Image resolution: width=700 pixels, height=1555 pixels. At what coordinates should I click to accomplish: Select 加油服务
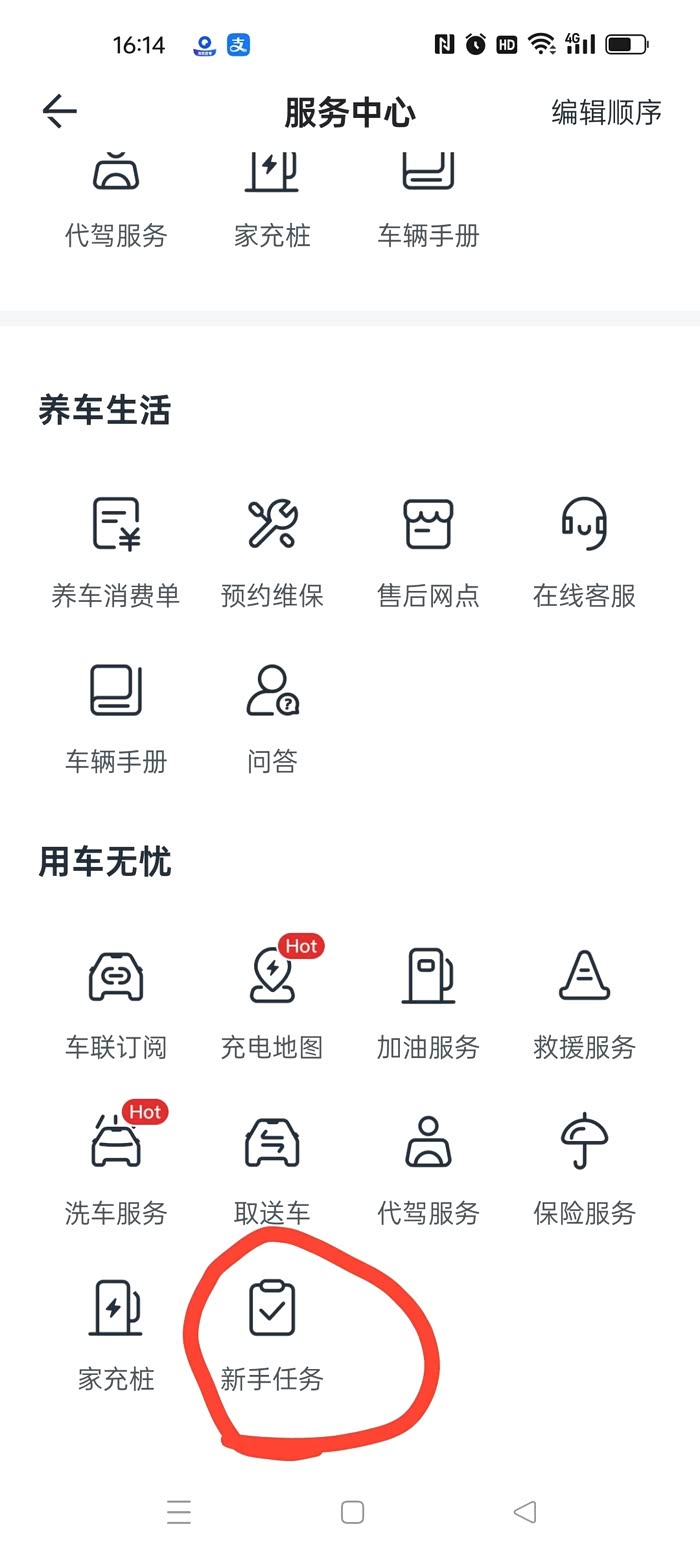click(x=428, y=1003)
